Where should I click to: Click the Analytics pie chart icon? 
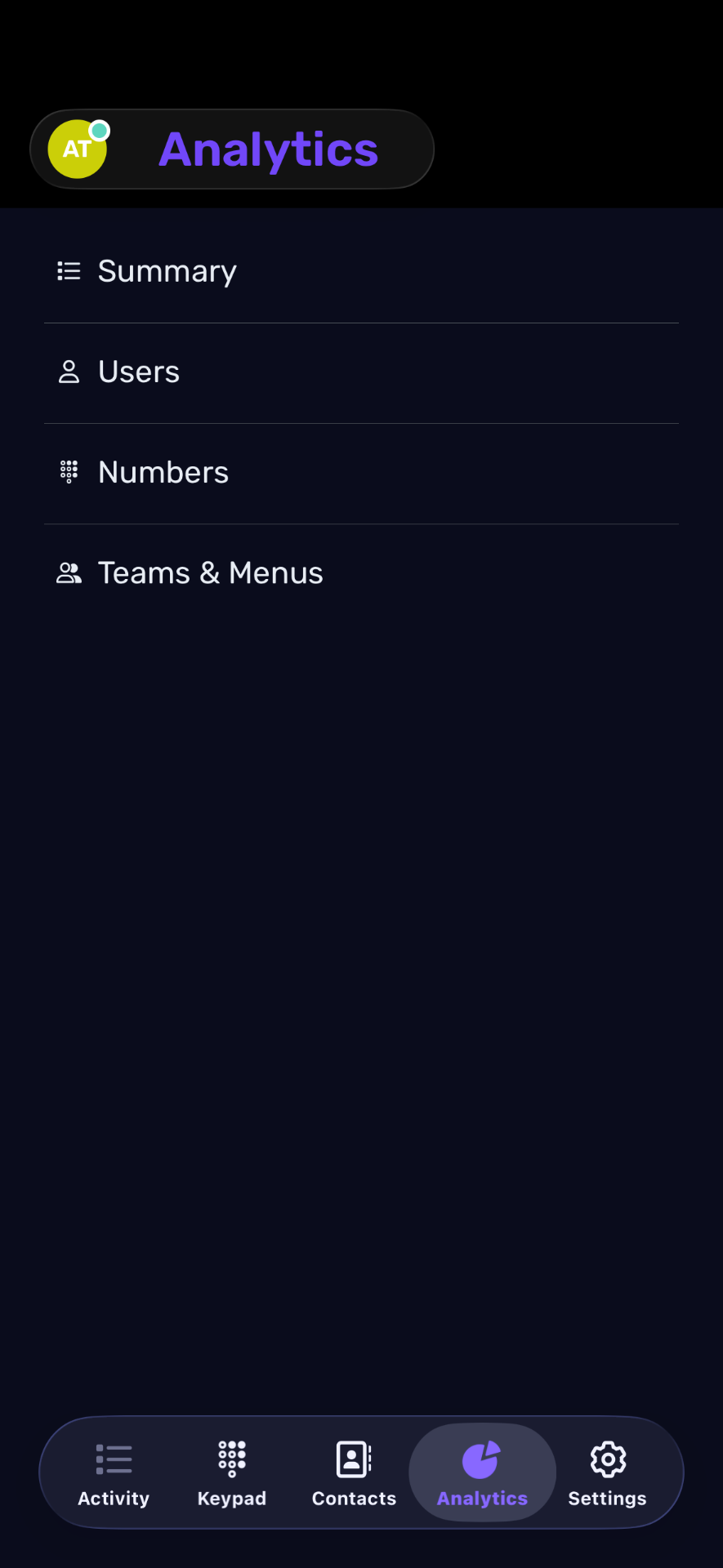(x=481, y=1459)
